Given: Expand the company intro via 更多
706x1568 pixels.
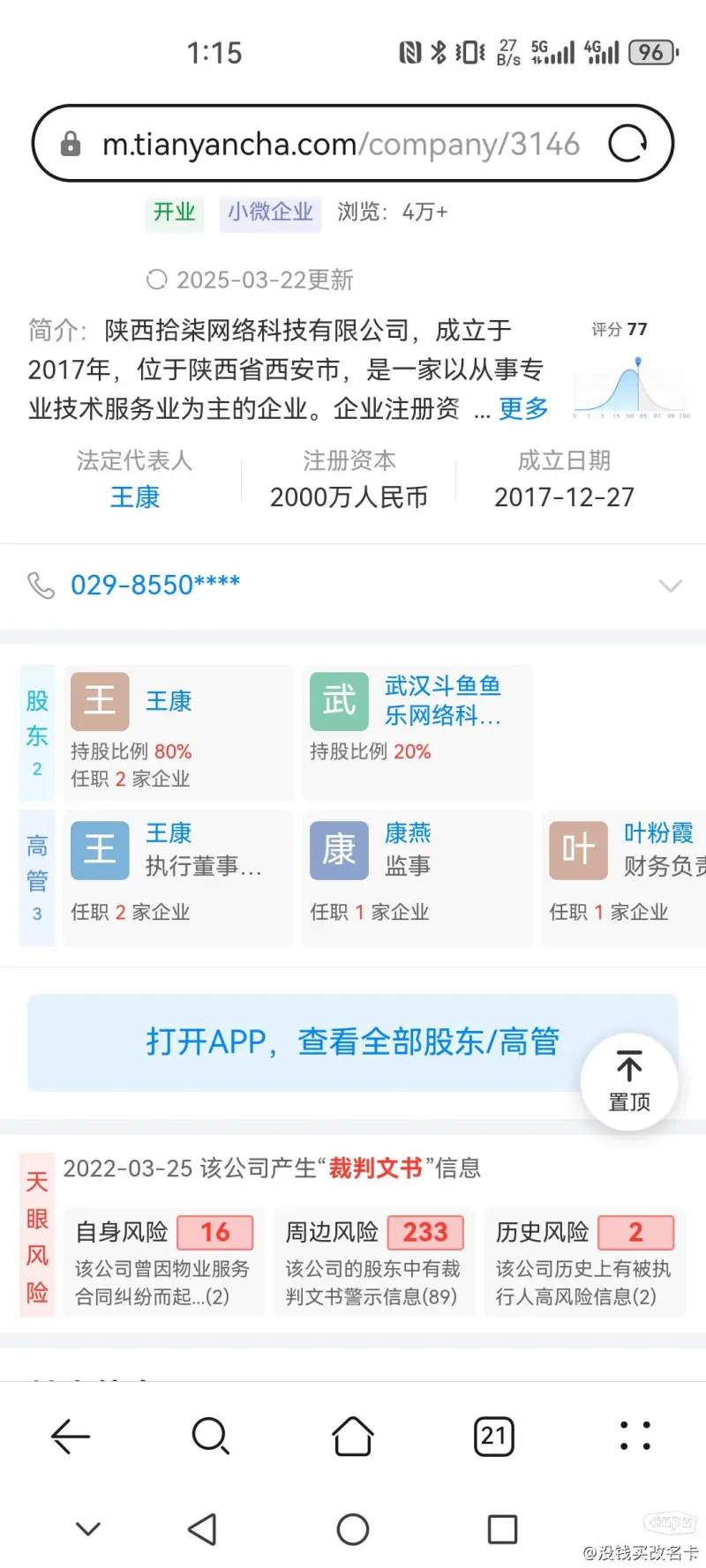Looking at the screenshot, I should point(523,408).
